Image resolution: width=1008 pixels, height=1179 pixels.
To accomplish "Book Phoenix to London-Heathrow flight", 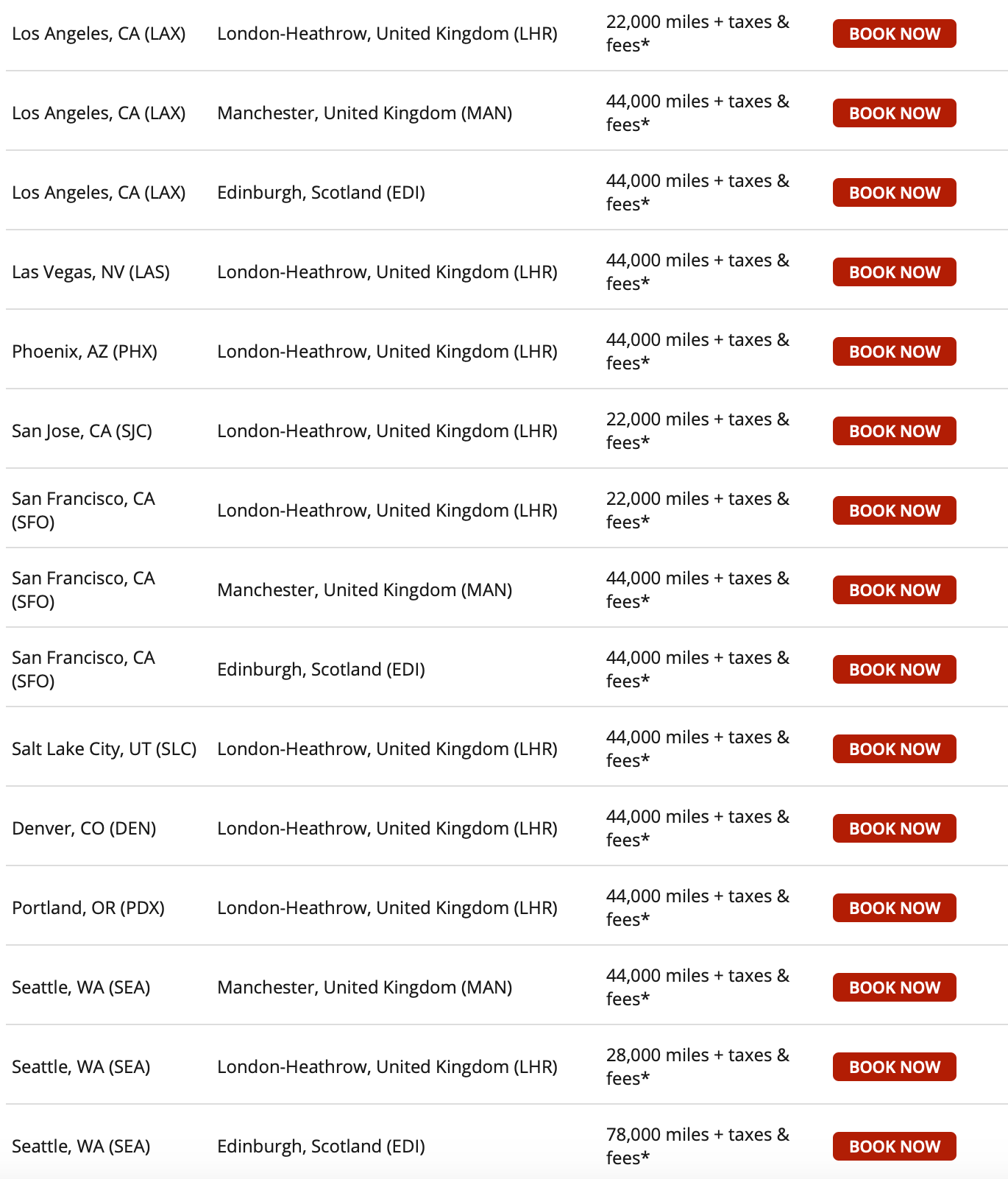I will [894, 352].
